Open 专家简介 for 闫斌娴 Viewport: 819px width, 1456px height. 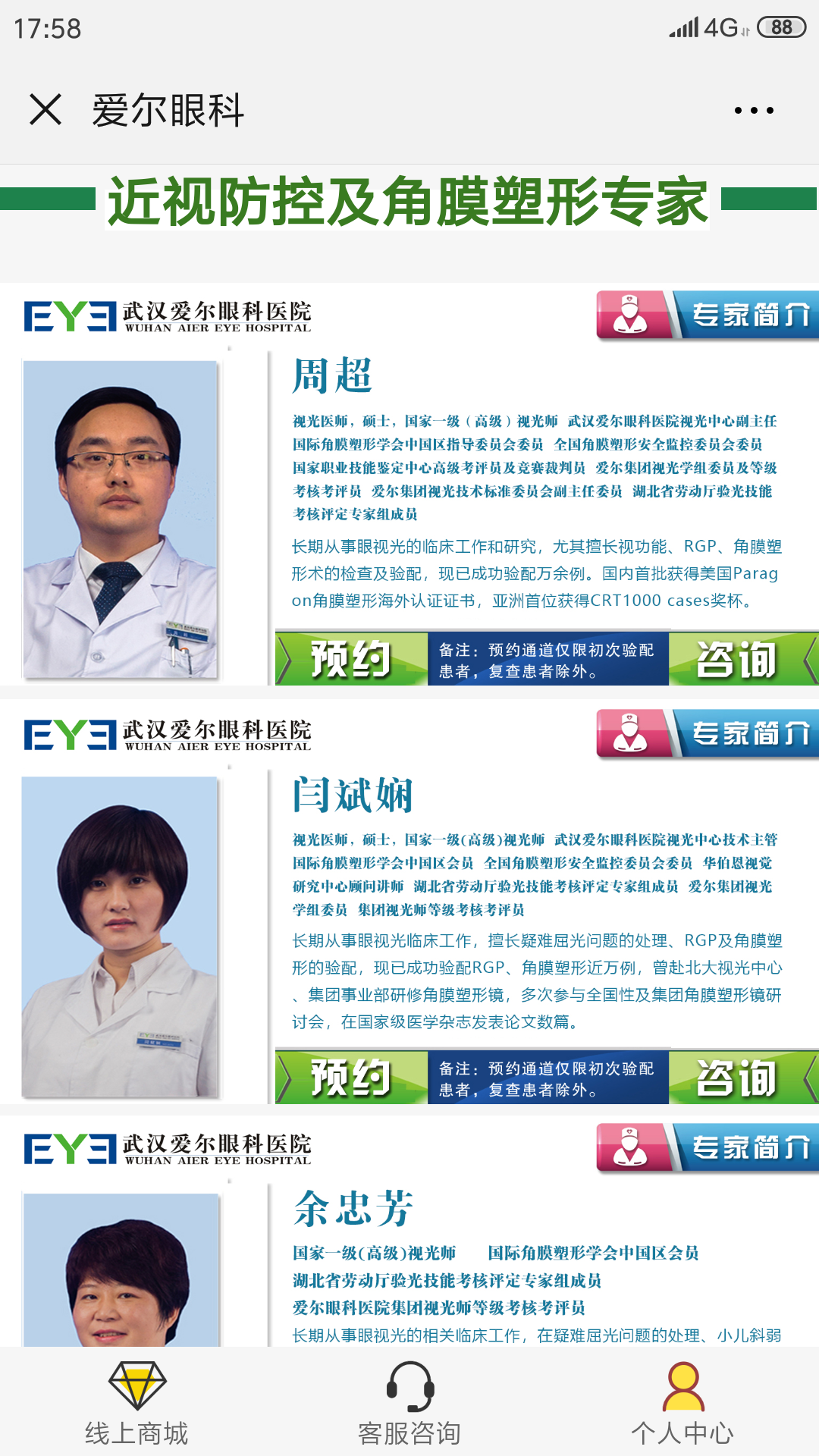(x=709, y=733)
